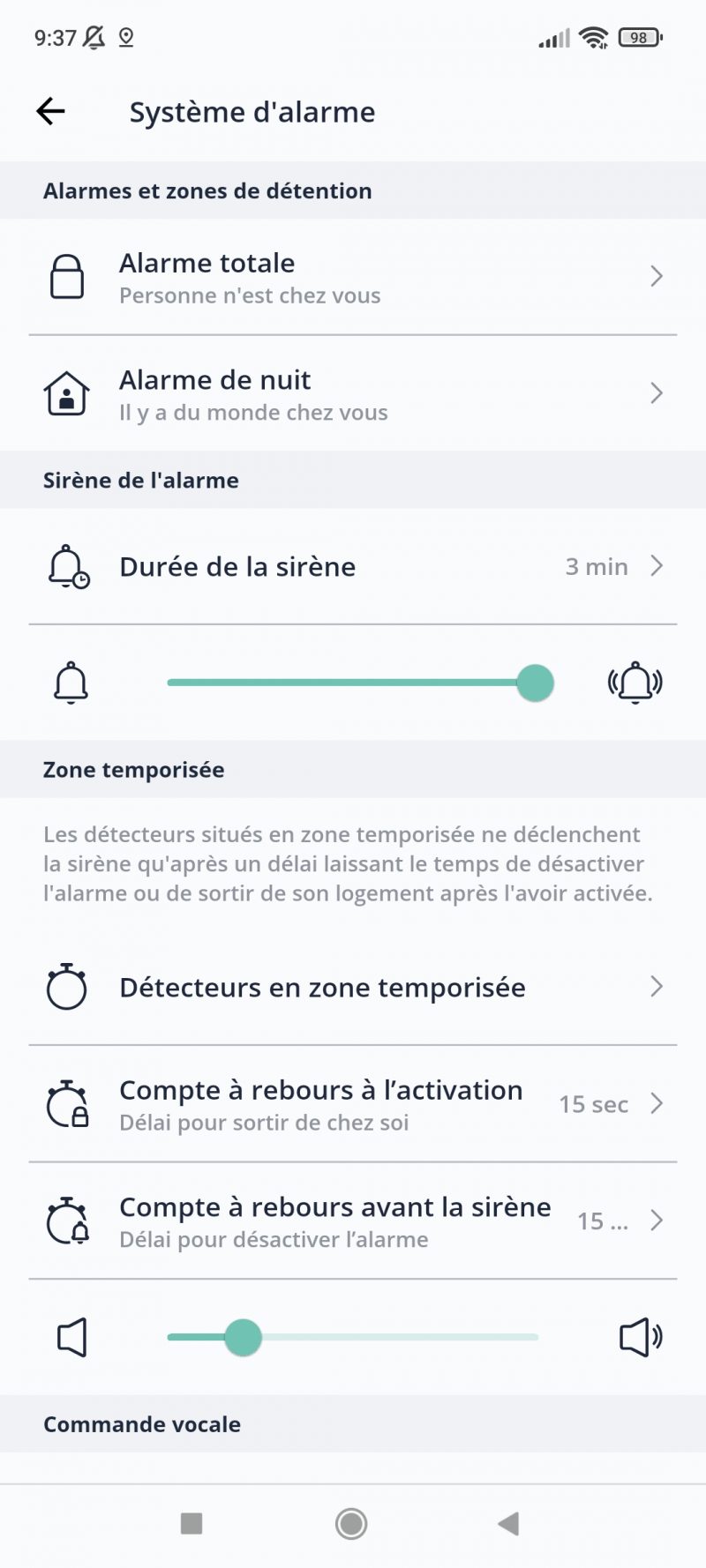Image resolution: width=706 pixels, height=1568 pixels.
Task: Open Alarme de nuit settings
Action: click(x=353, y=394)
